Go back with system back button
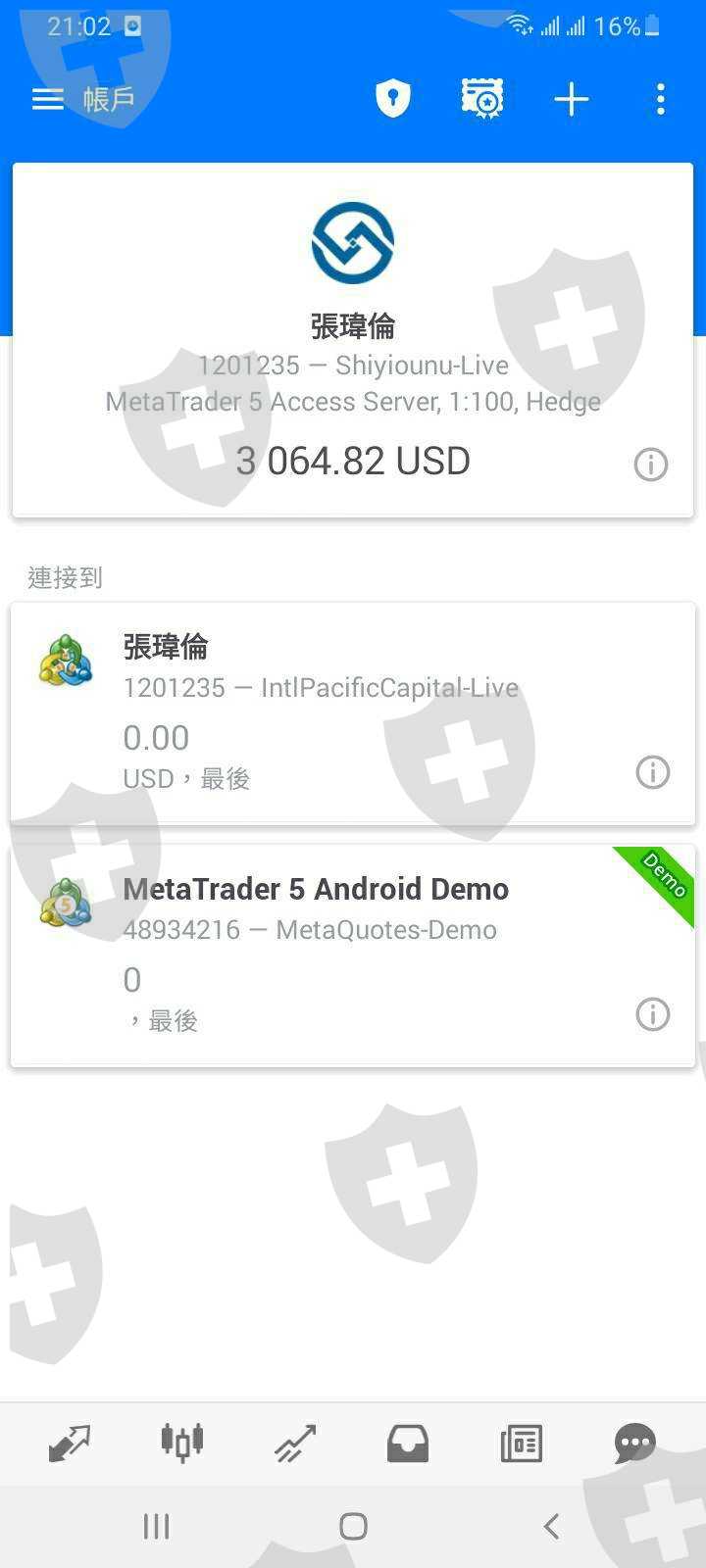This screenshot has height=1568, width=706. pyautogui.click(x=551, y=1526)
